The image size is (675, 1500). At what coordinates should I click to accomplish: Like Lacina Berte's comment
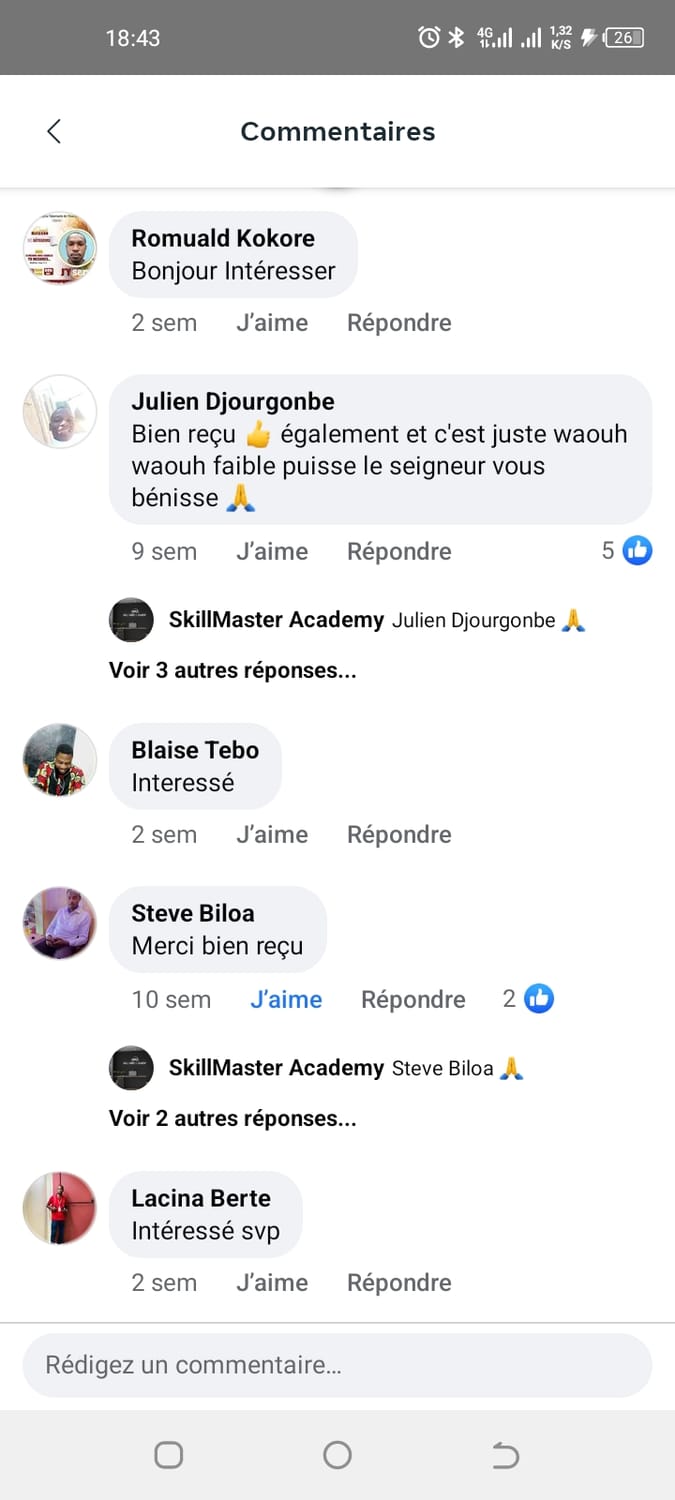point(271,1282)
